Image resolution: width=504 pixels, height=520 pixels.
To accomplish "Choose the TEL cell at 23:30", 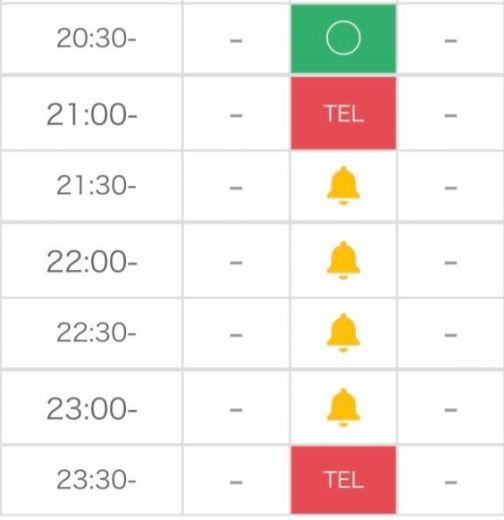I will [x=343, y=480].
